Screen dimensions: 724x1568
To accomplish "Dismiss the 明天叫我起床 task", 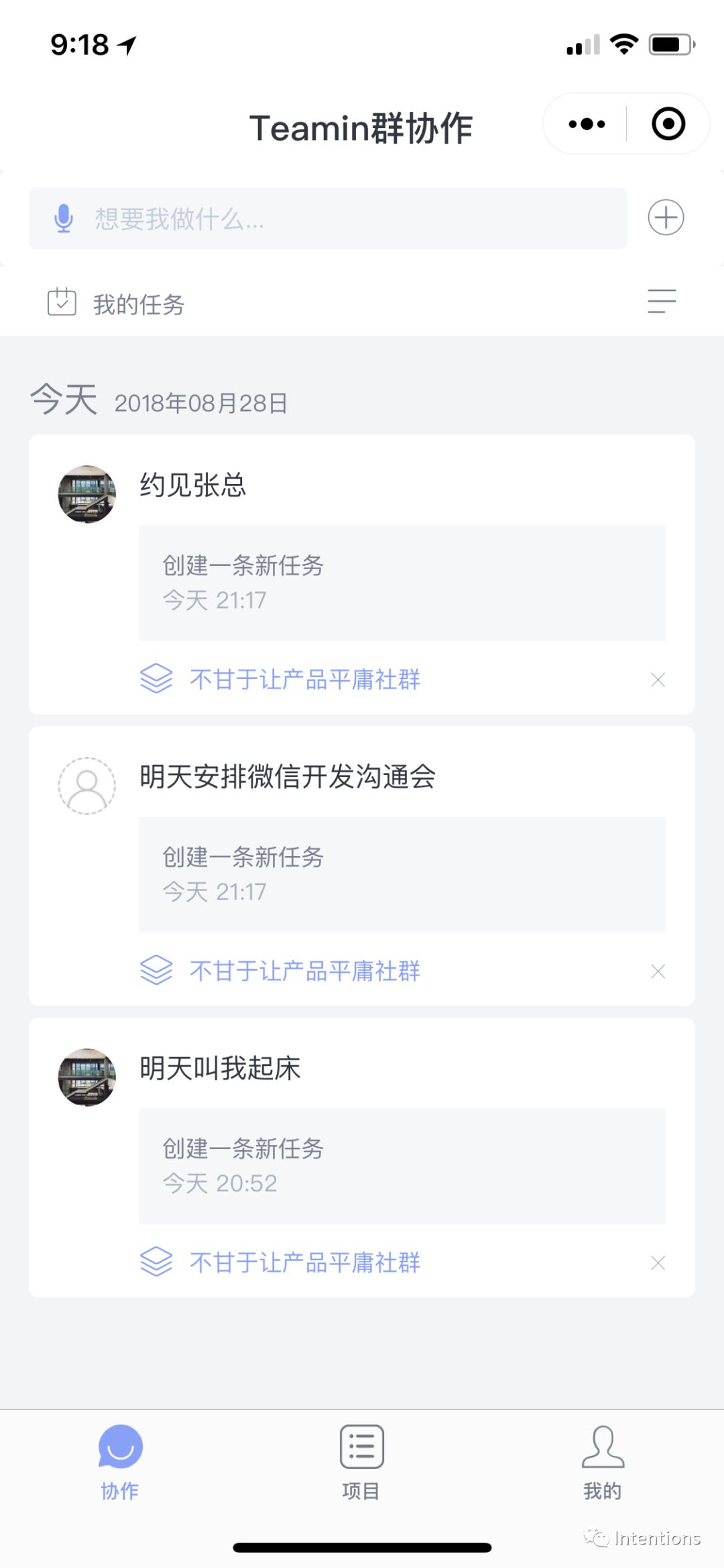I will tap(658, 1263).
